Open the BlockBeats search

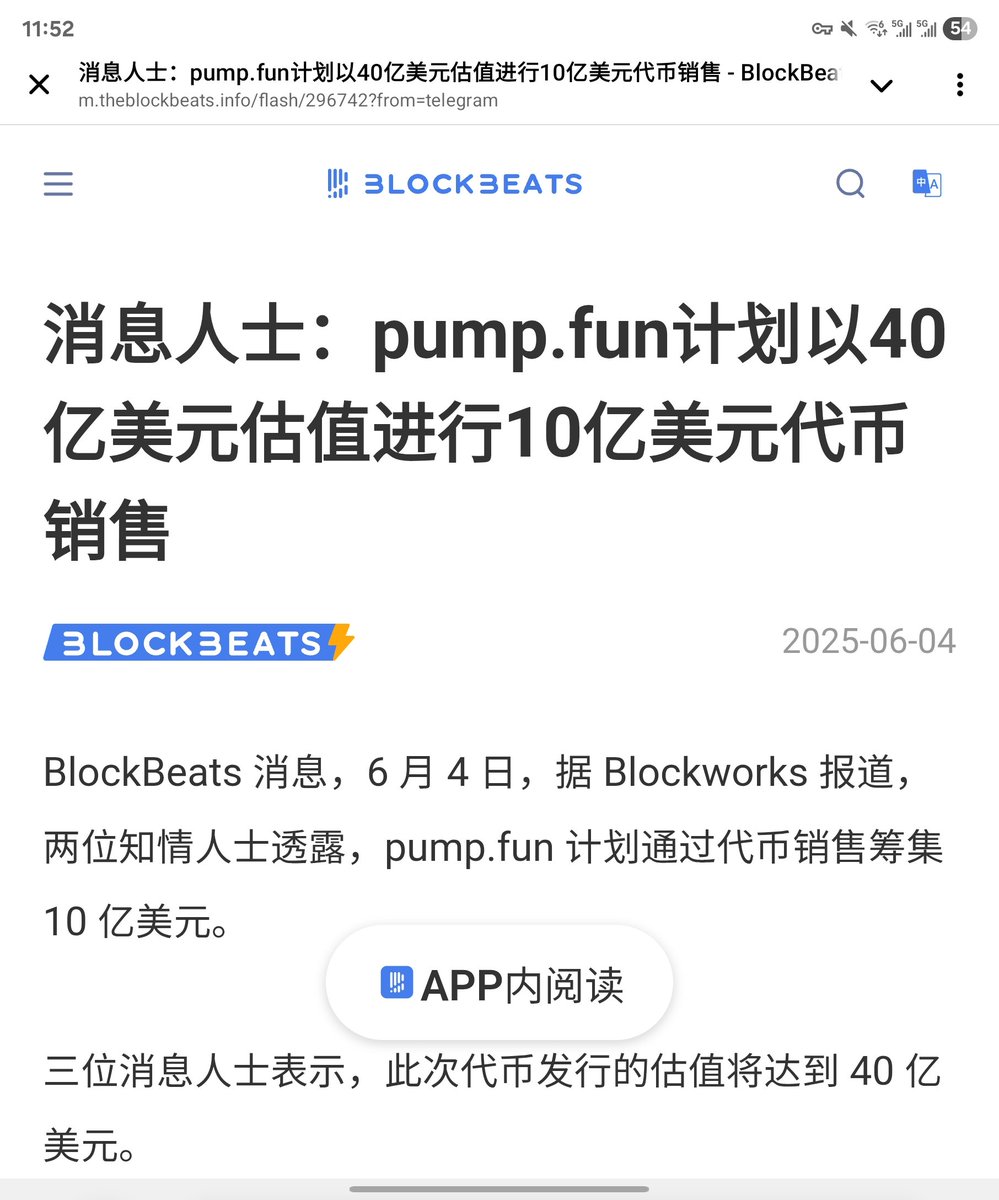(x=850, y=183)
